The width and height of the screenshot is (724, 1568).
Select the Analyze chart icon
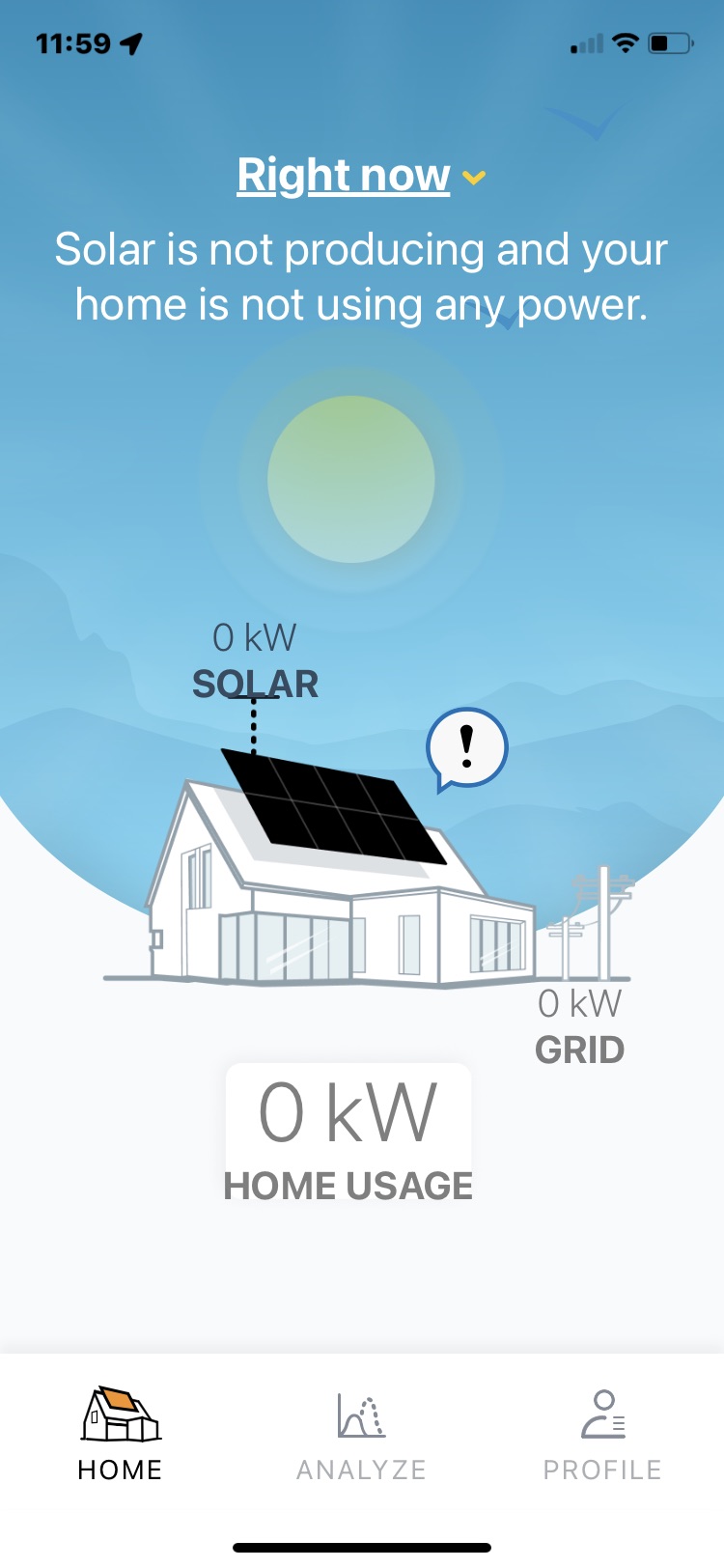coord(361,1414)
